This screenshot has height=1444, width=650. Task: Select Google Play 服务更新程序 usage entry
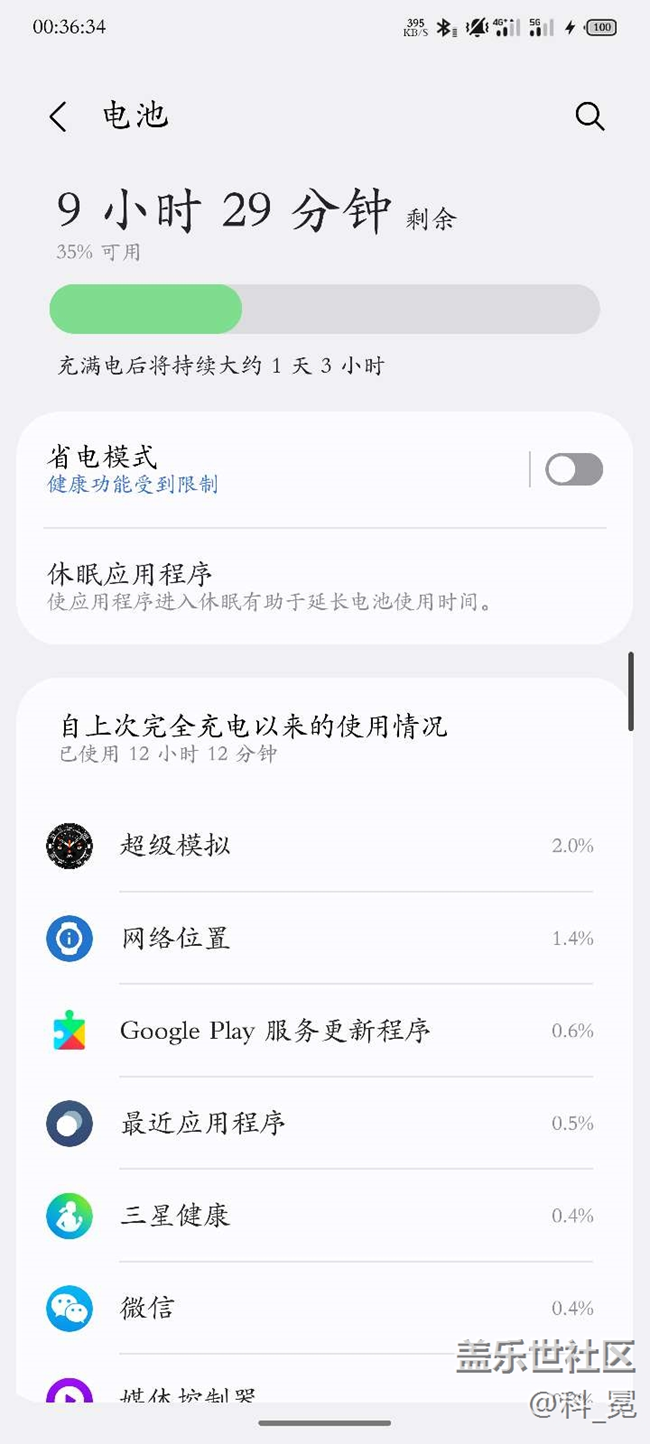tap(325, 1031)
